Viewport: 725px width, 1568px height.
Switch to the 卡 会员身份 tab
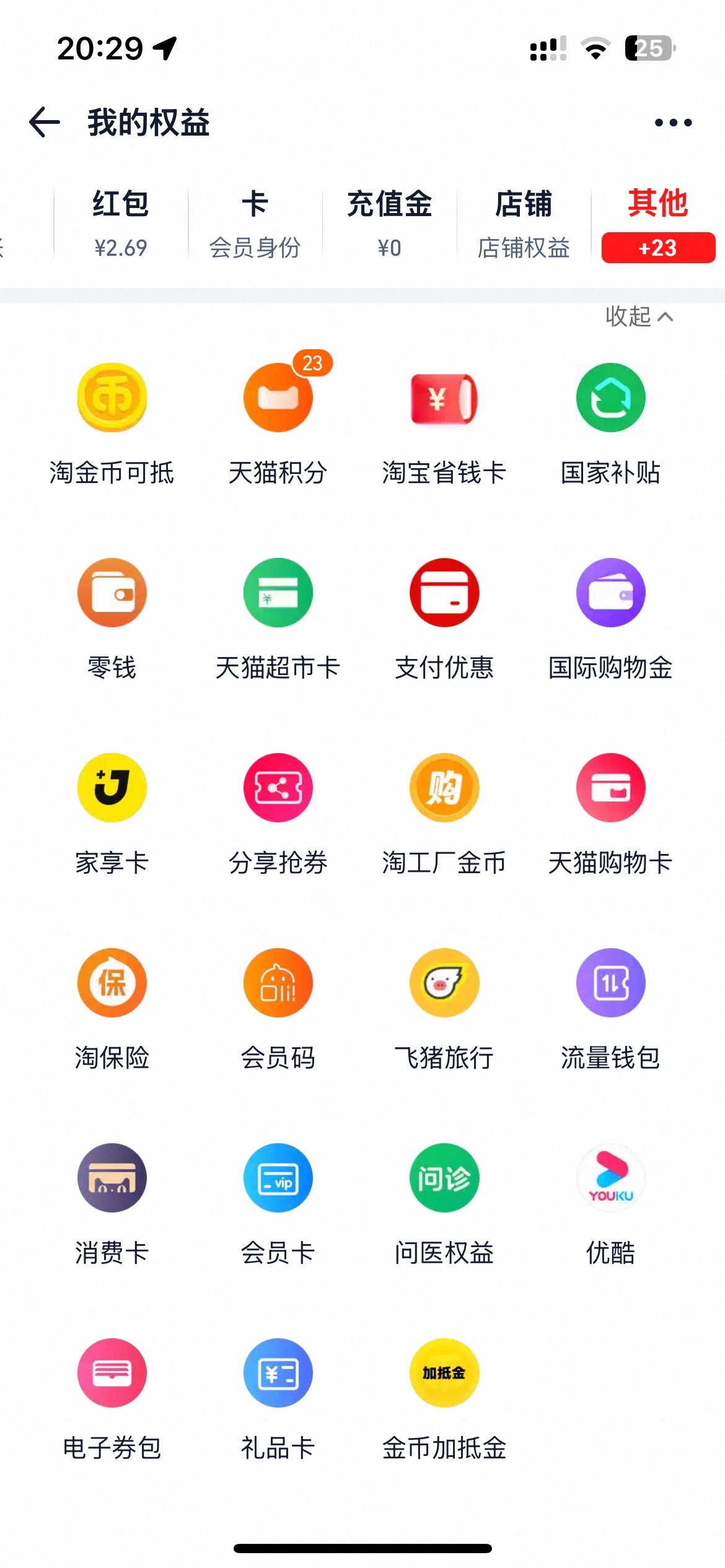click(255, 223)
